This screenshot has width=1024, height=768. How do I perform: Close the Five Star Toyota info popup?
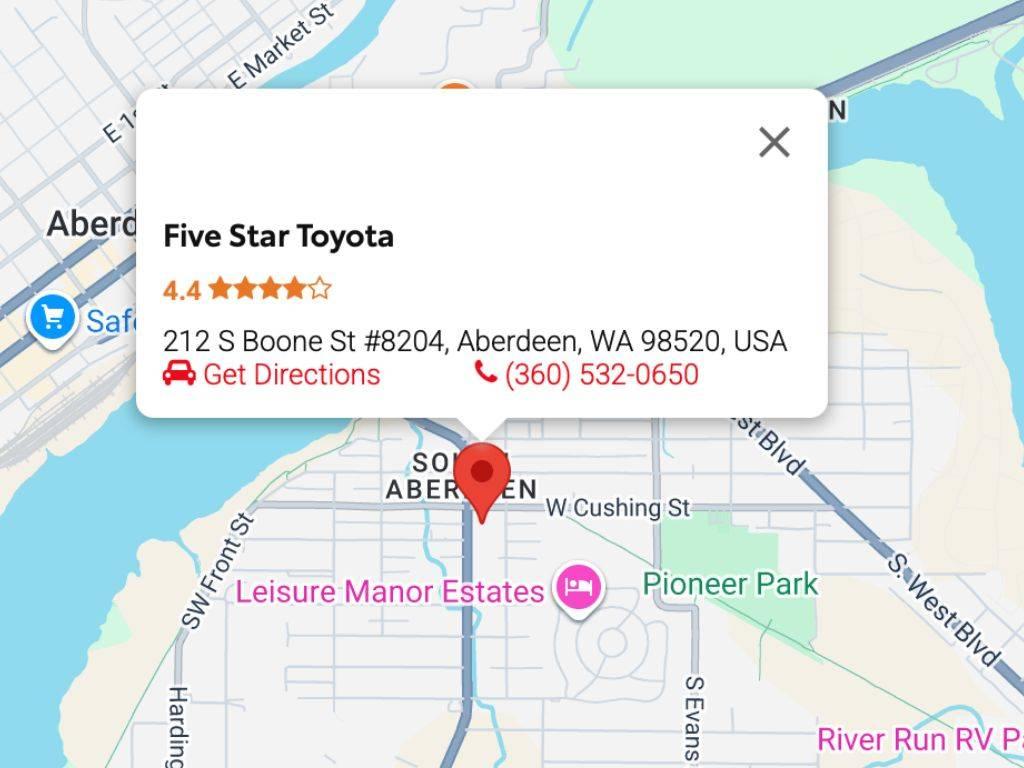coord(774,142)
